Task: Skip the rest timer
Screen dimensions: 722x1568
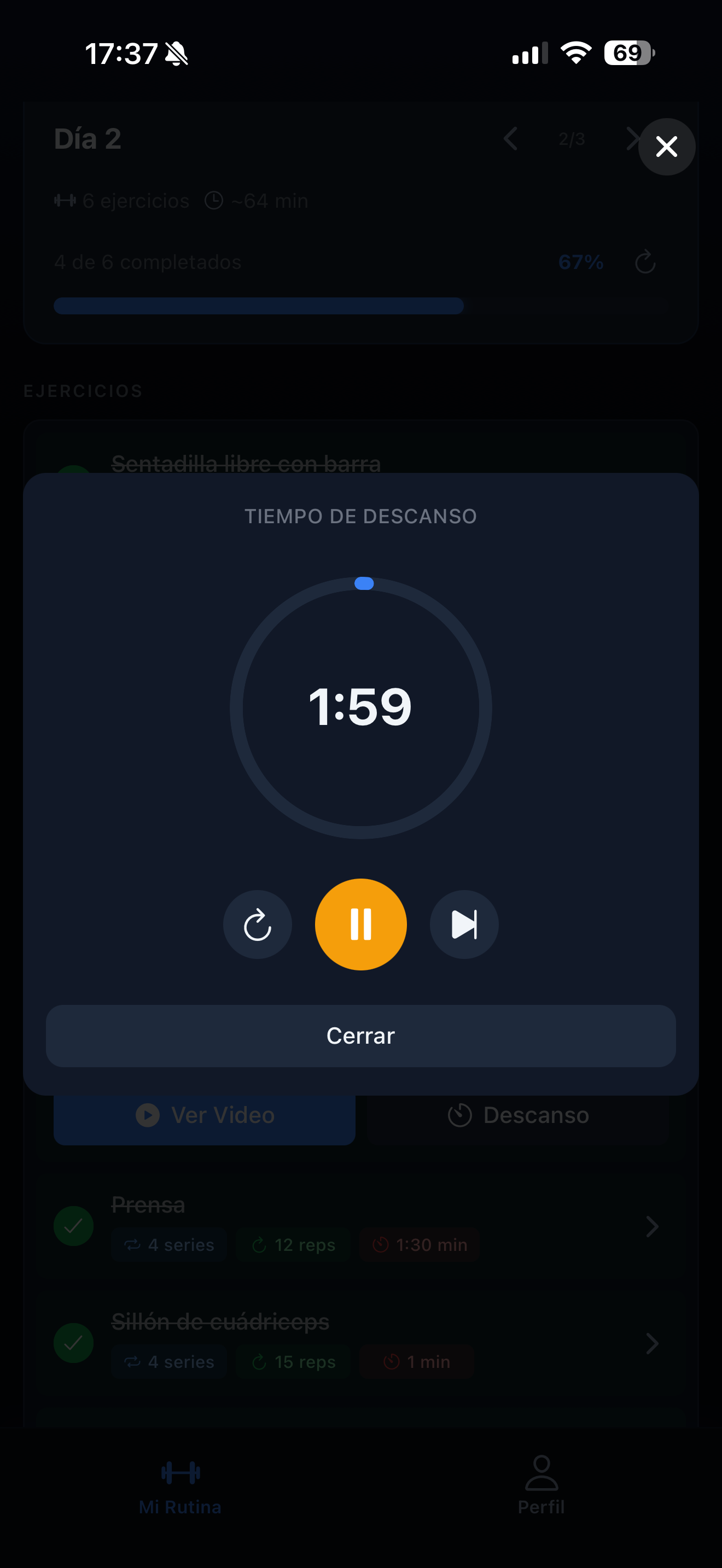Action: [464, 925]
